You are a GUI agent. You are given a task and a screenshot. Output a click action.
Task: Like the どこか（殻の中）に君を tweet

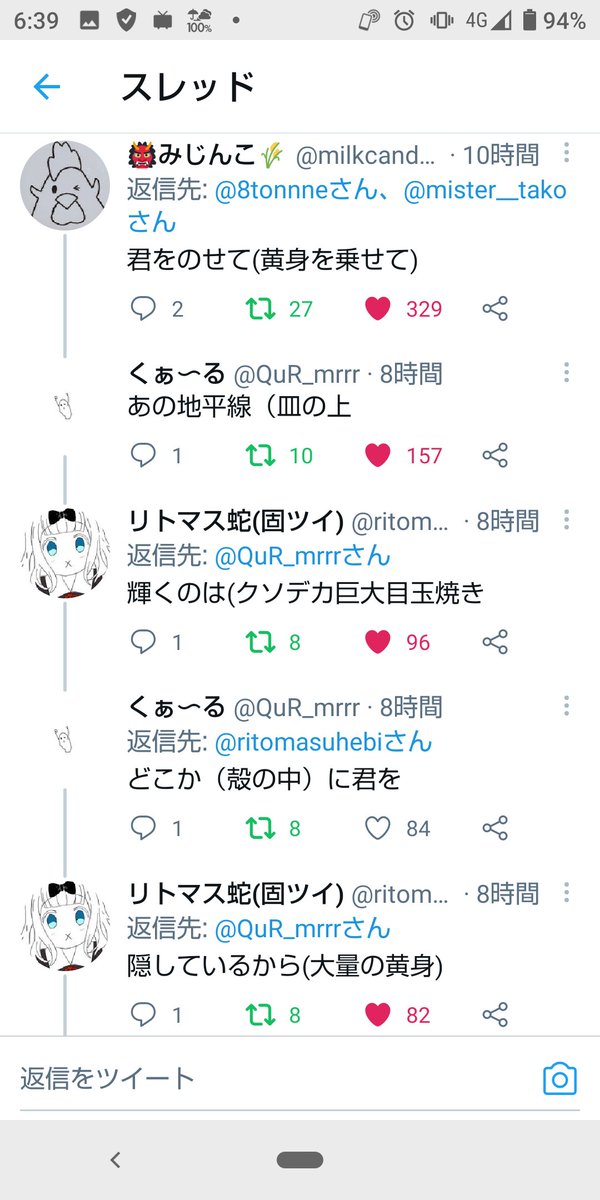377,828
